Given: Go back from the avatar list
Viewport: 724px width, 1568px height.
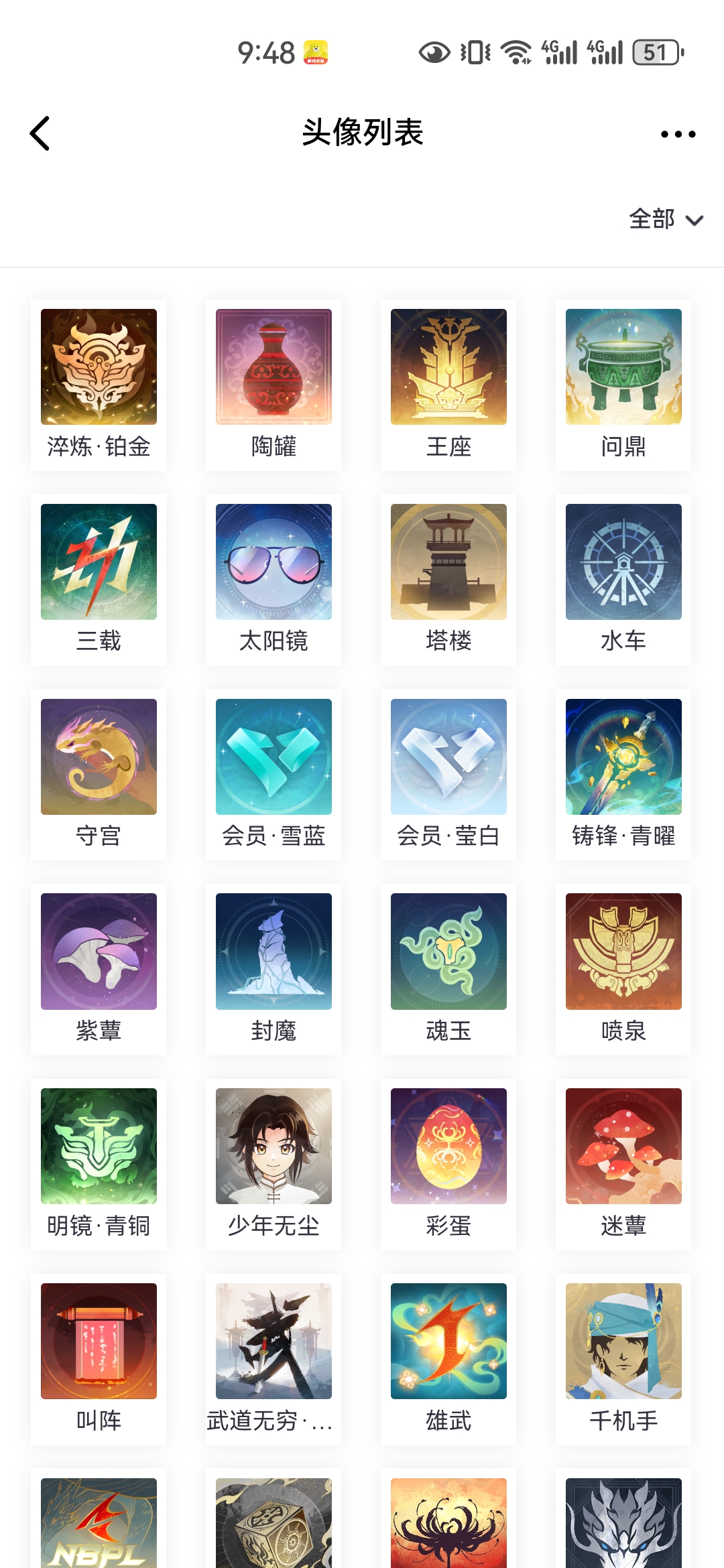Looking at the screenshot, I should (40, 133).
